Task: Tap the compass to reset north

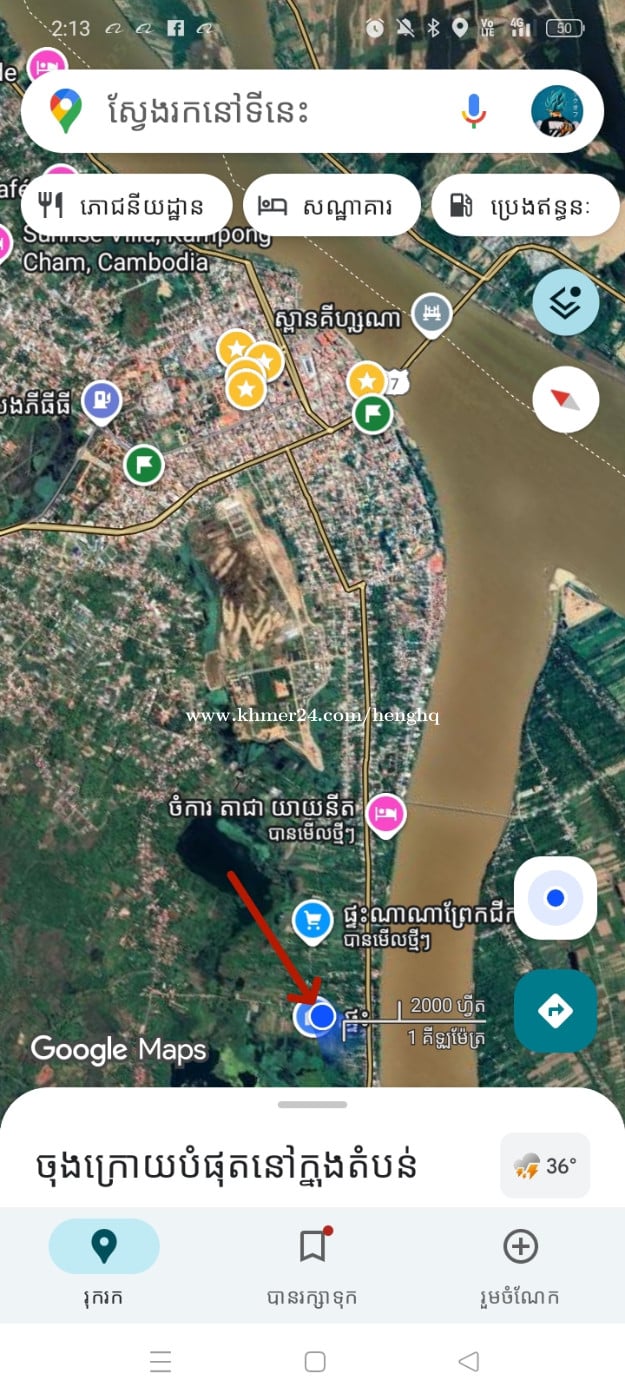Action: point(566,400)
